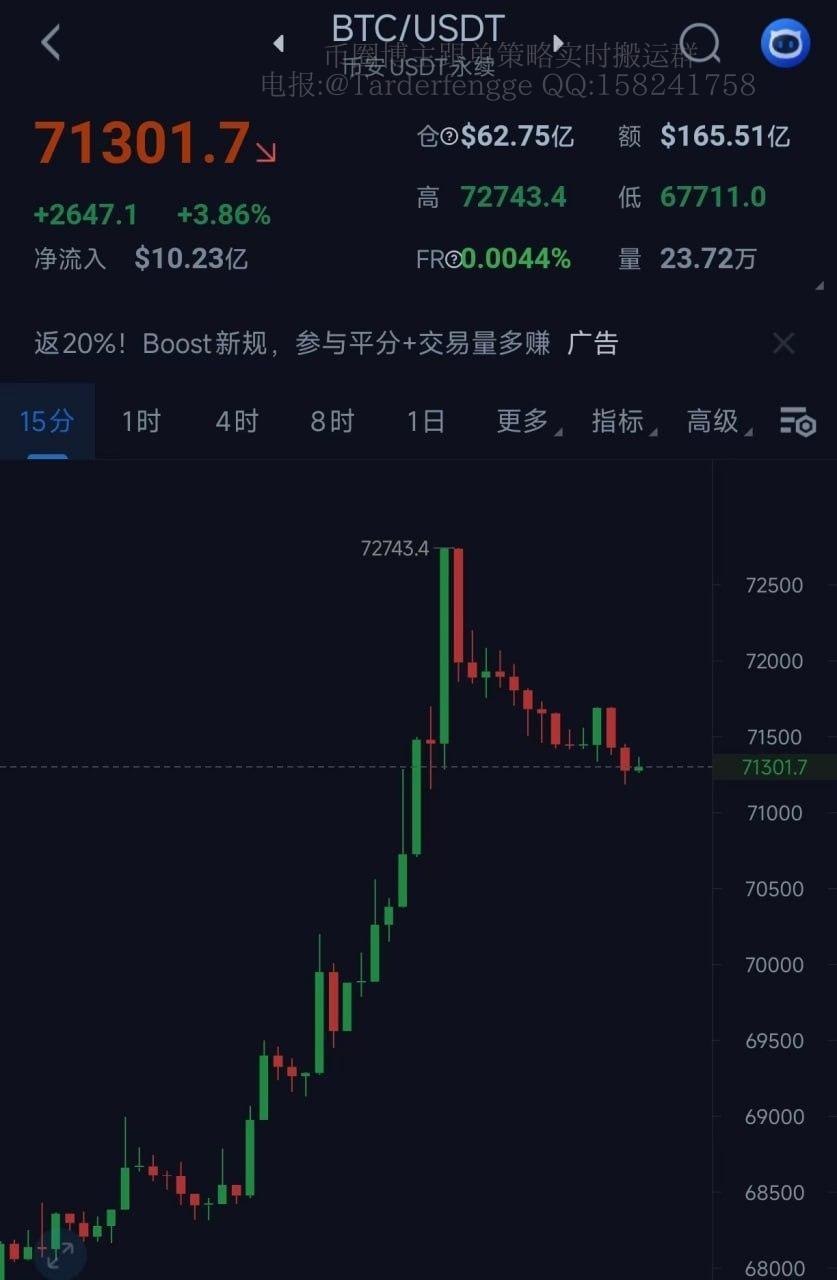The height and width of the screenshot is (1280, 837).
Task: Open the 指标 indicators menu
Action: click(x=620, y=422)
